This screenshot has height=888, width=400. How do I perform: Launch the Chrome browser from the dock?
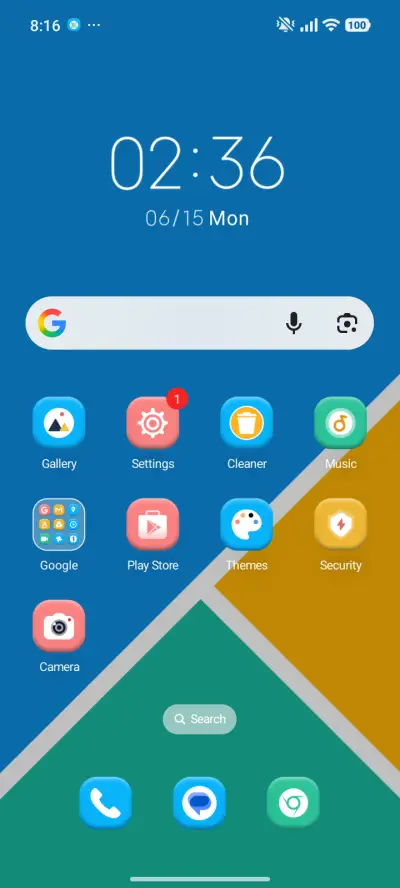293,803
